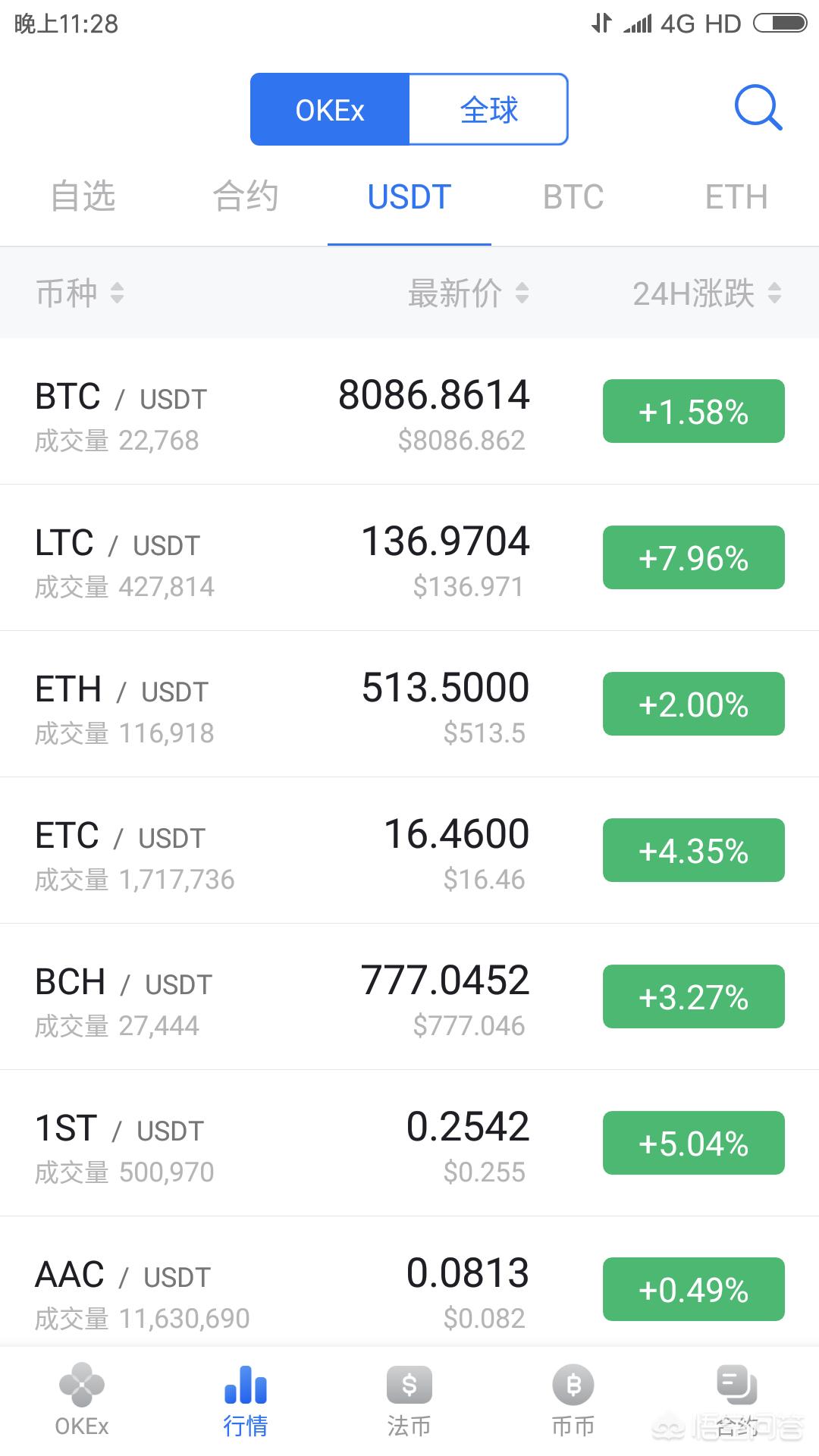Screen dimensions: 819x1456
Task: Select the ETH/USDT trading pair row
Action: (303, 704)
